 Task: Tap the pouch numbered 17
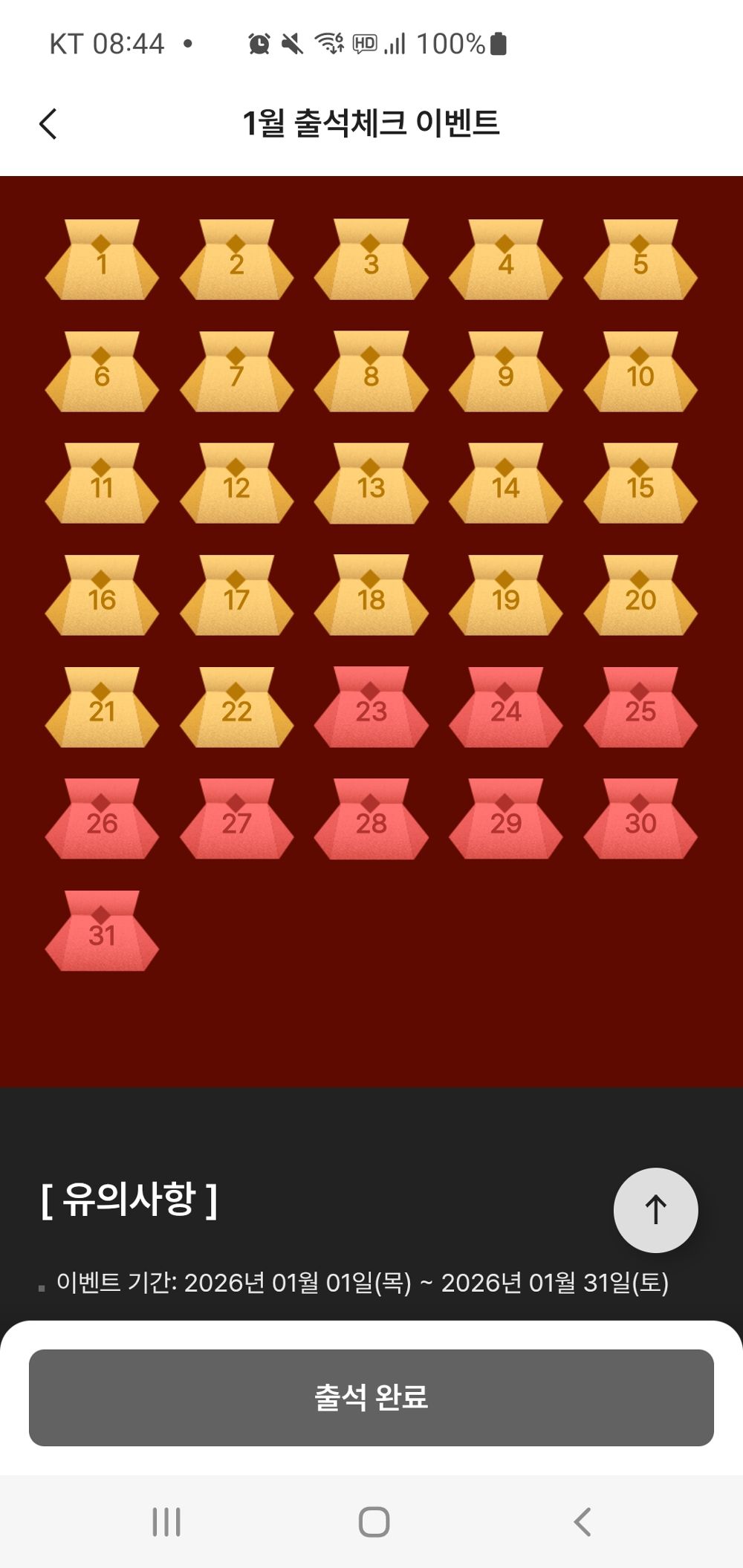coord(236,596)
